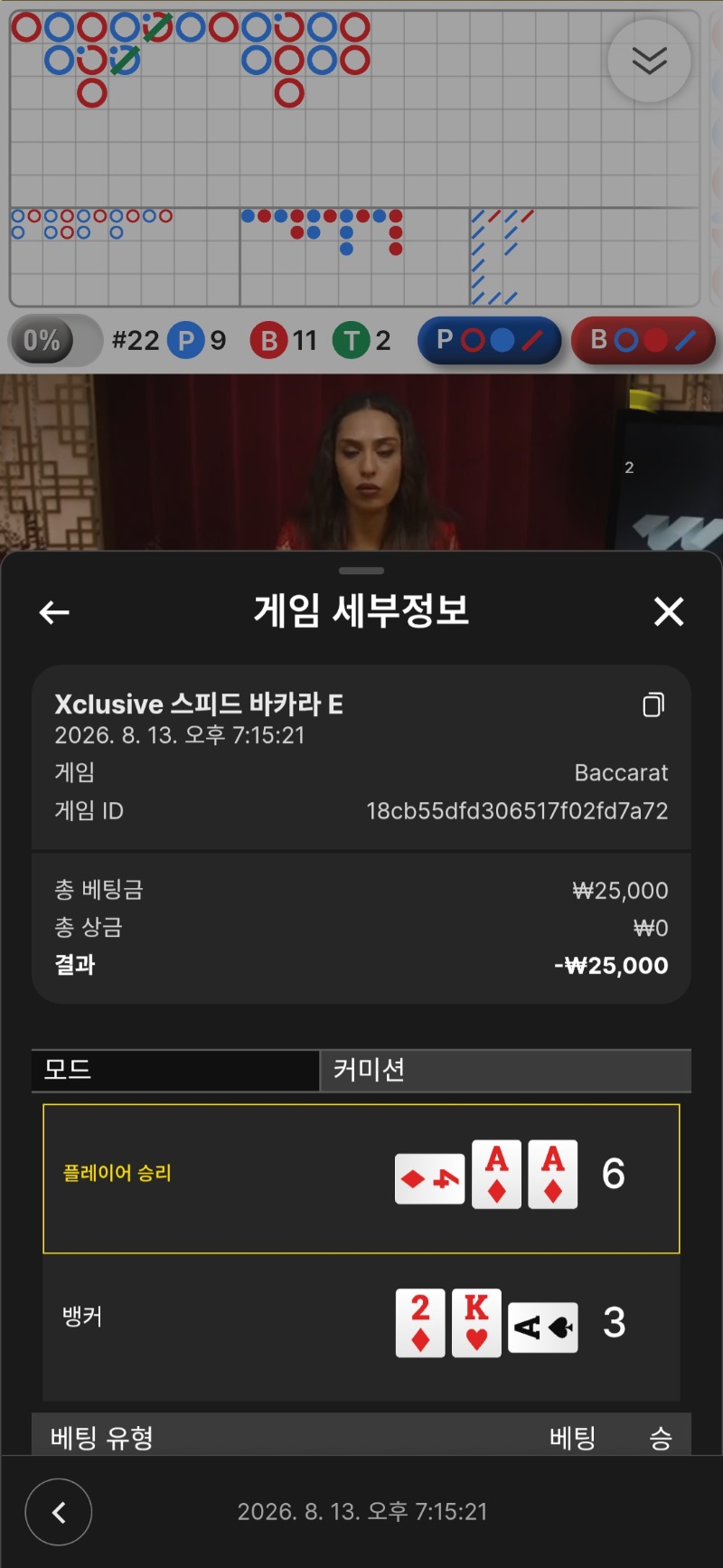Screen dimensions: 723x1568
Task: Tap the sheet's top drag handle
Action: coord(361,571)
